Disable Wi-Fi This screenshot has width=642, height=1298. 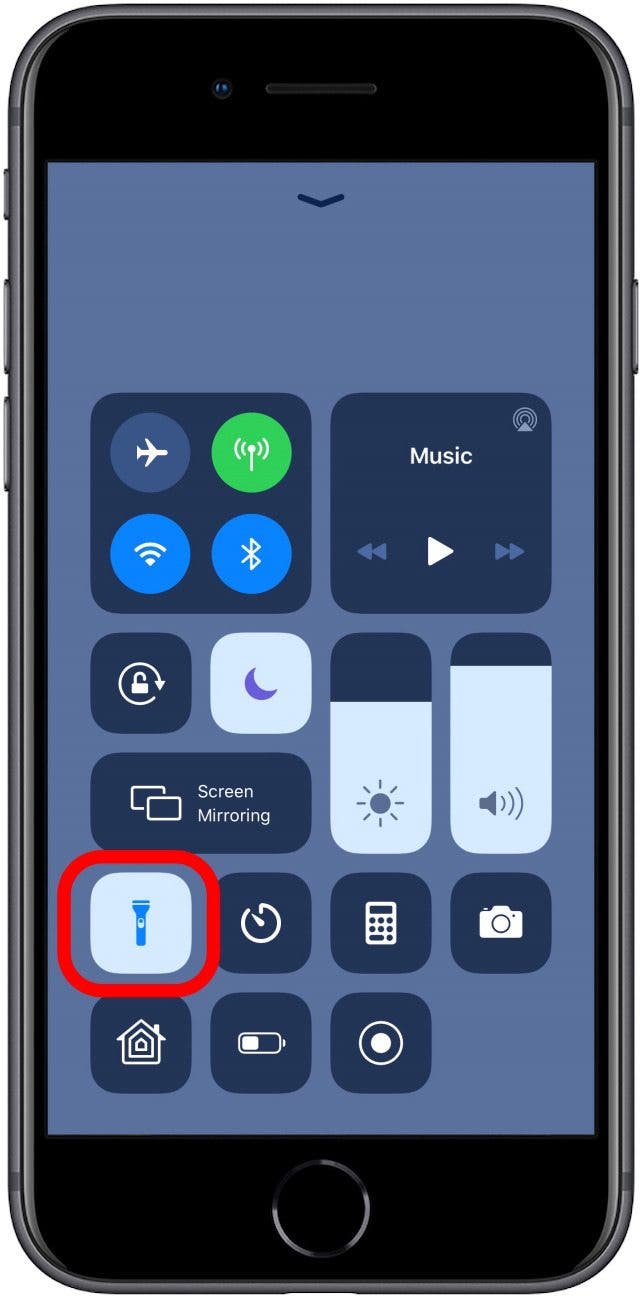point(150,554)
